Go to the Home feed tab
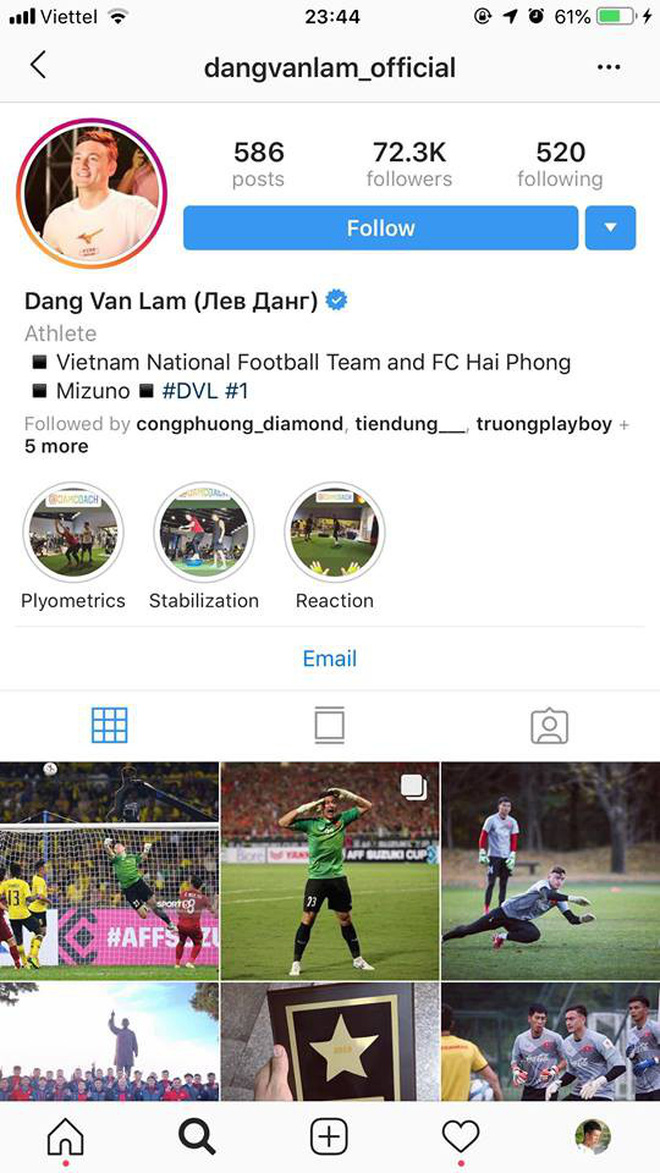 coord(66,1137)
